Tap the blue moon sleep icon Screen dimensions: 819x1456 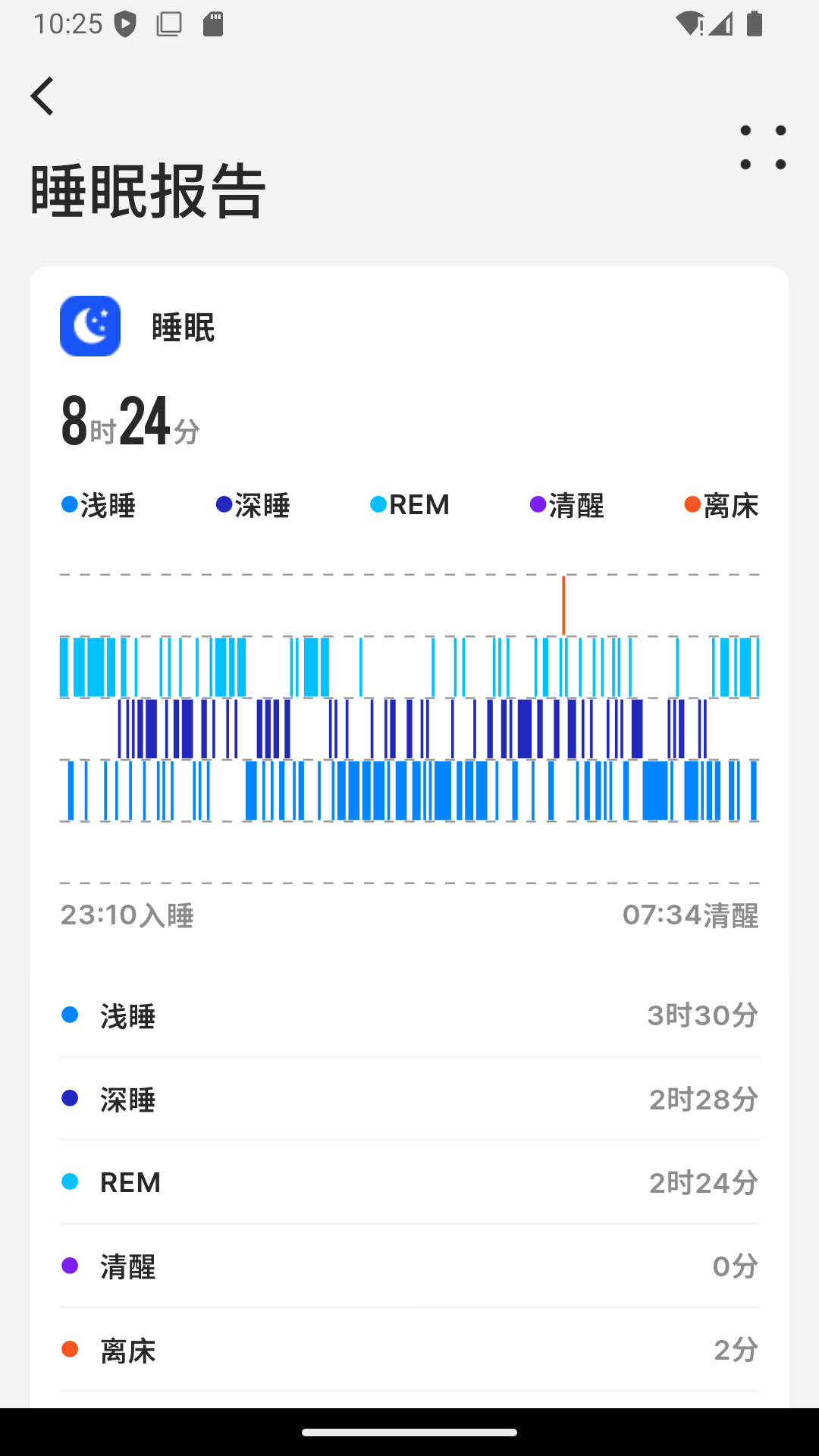coord(89,326)
